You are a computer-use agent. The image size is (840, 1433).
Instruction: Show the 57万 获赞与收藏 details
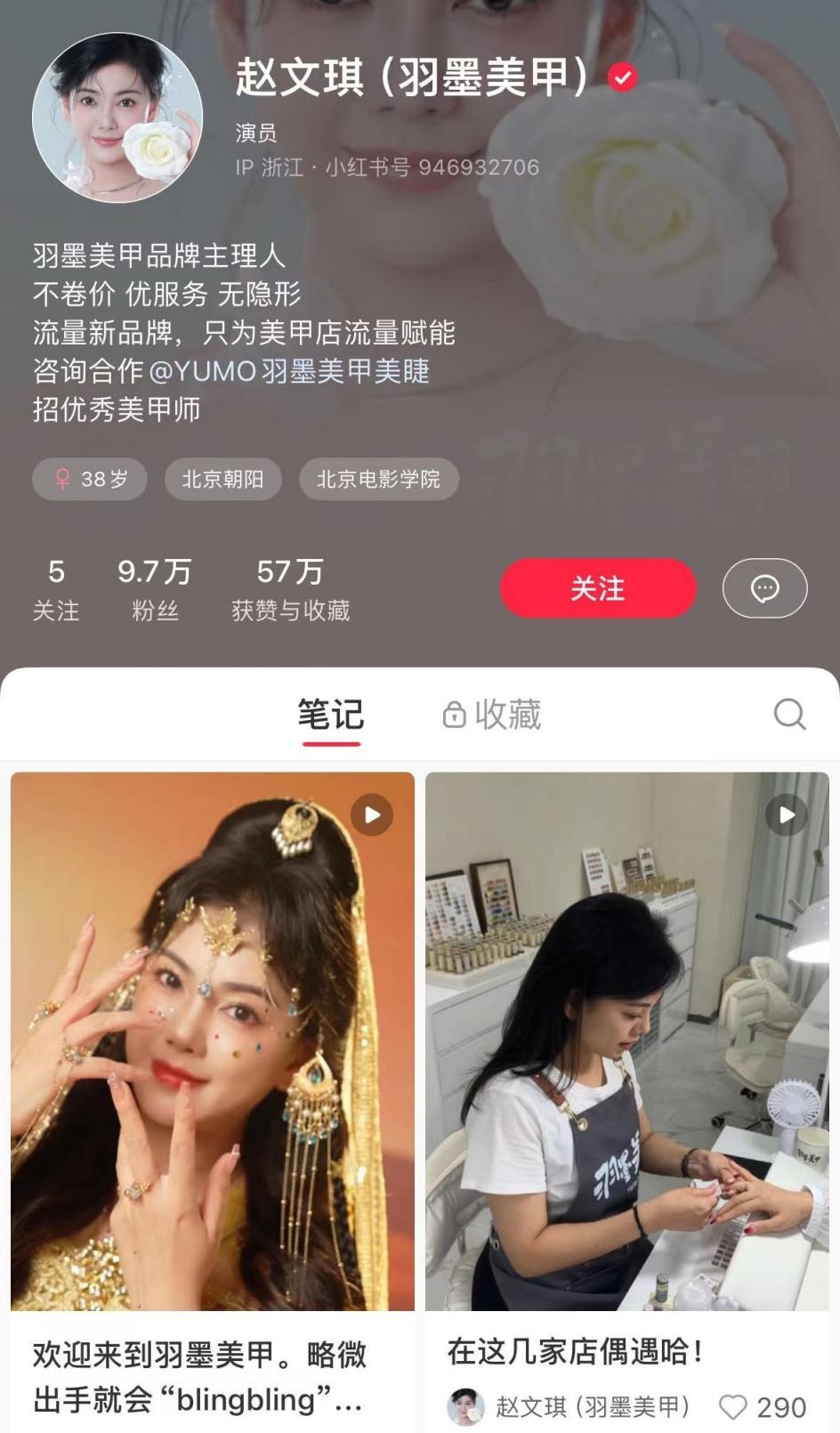[x=290, y=588]
